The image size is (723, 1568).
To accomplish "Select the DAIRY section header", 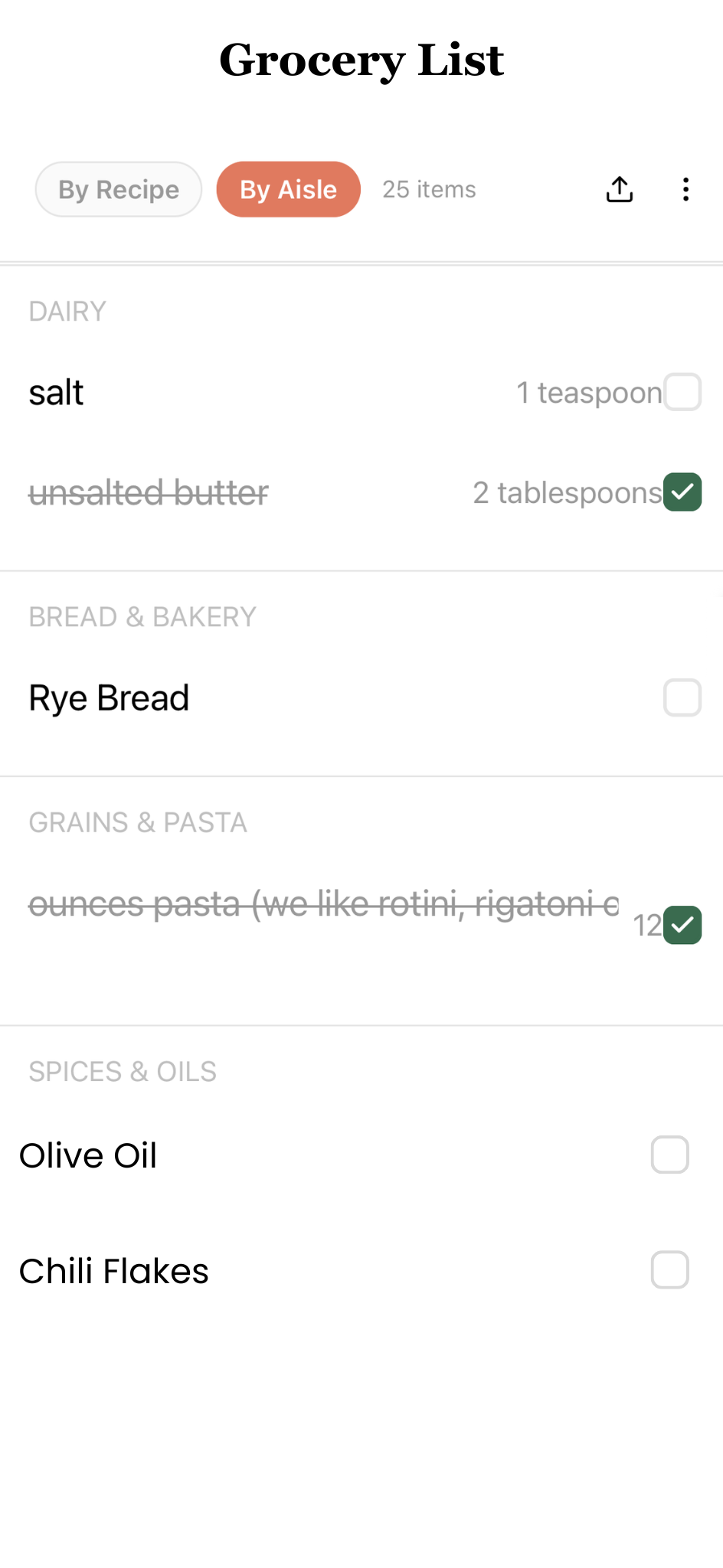I will 67,311.
